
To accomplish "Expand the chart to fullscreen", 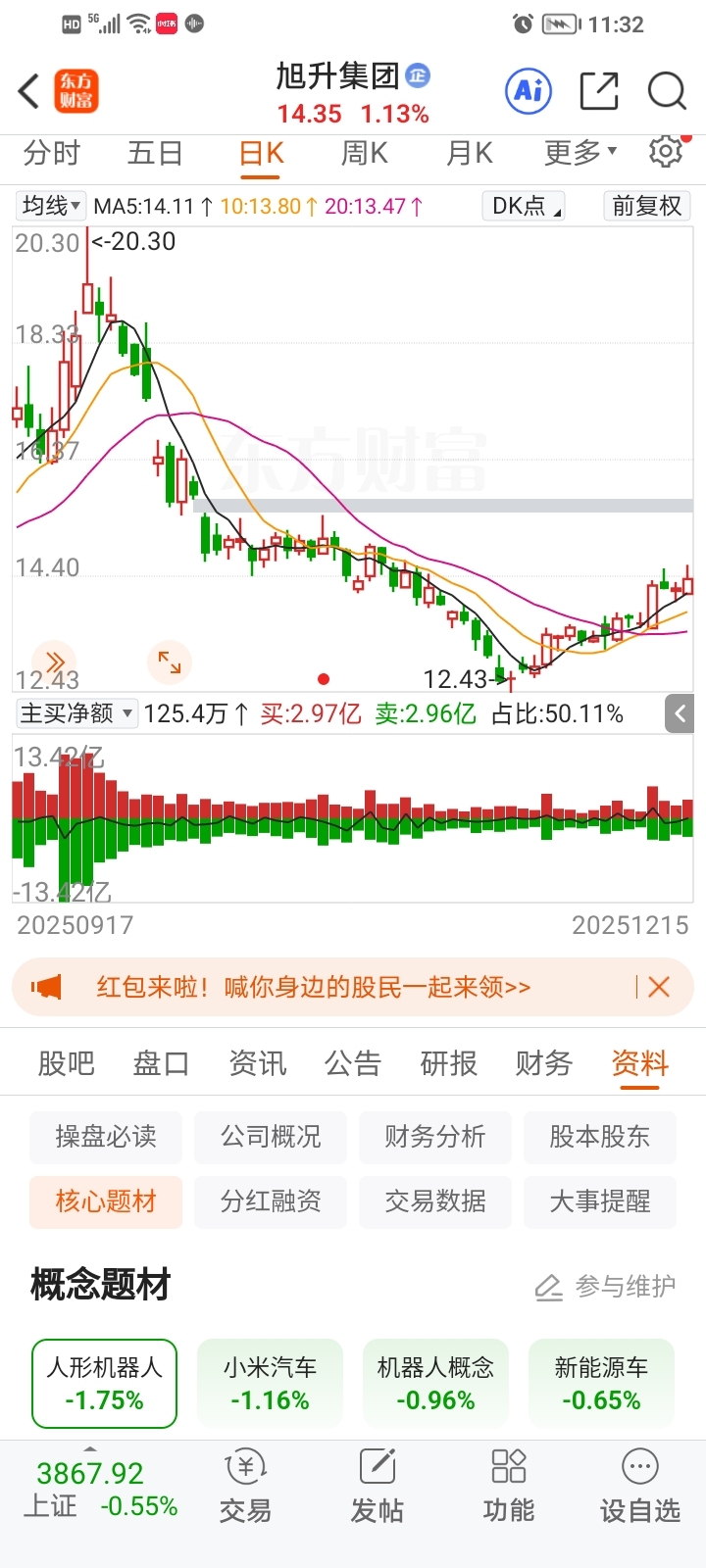I will pyautogui.click(x=170, y=662).
